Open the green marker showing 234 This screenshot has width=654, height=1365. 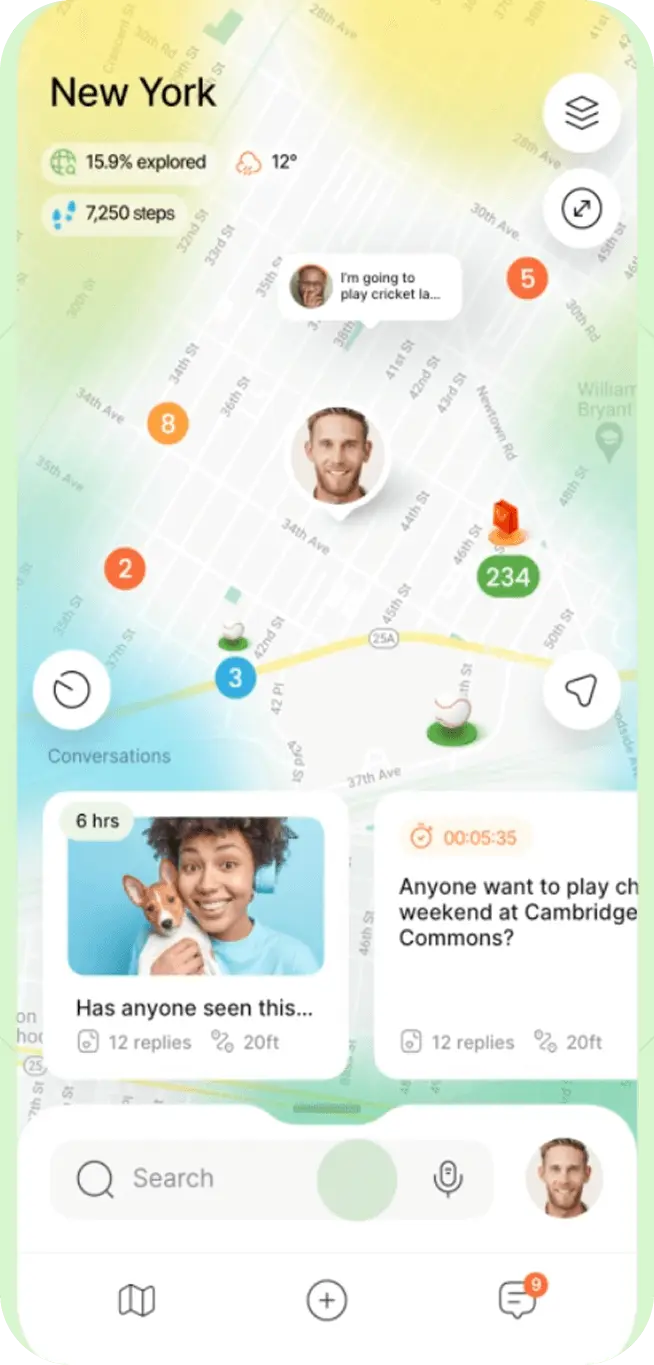click(507, 577)
